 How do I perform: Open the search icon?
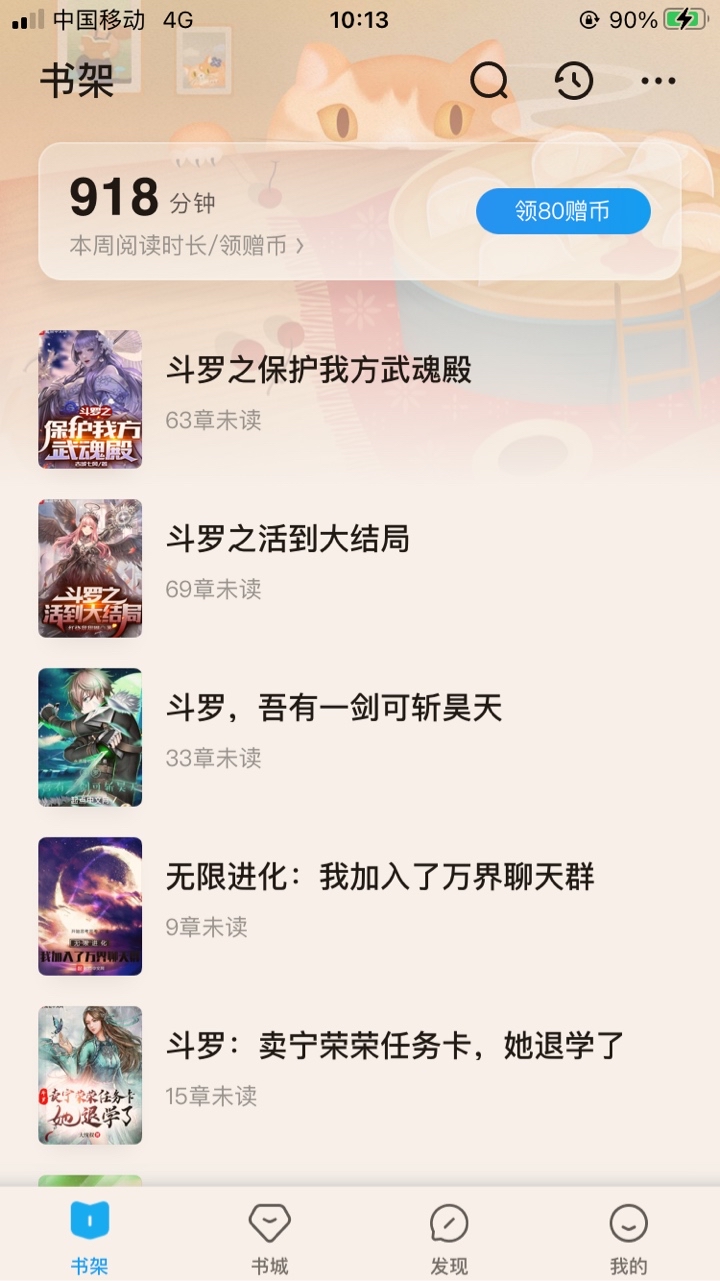489,82
